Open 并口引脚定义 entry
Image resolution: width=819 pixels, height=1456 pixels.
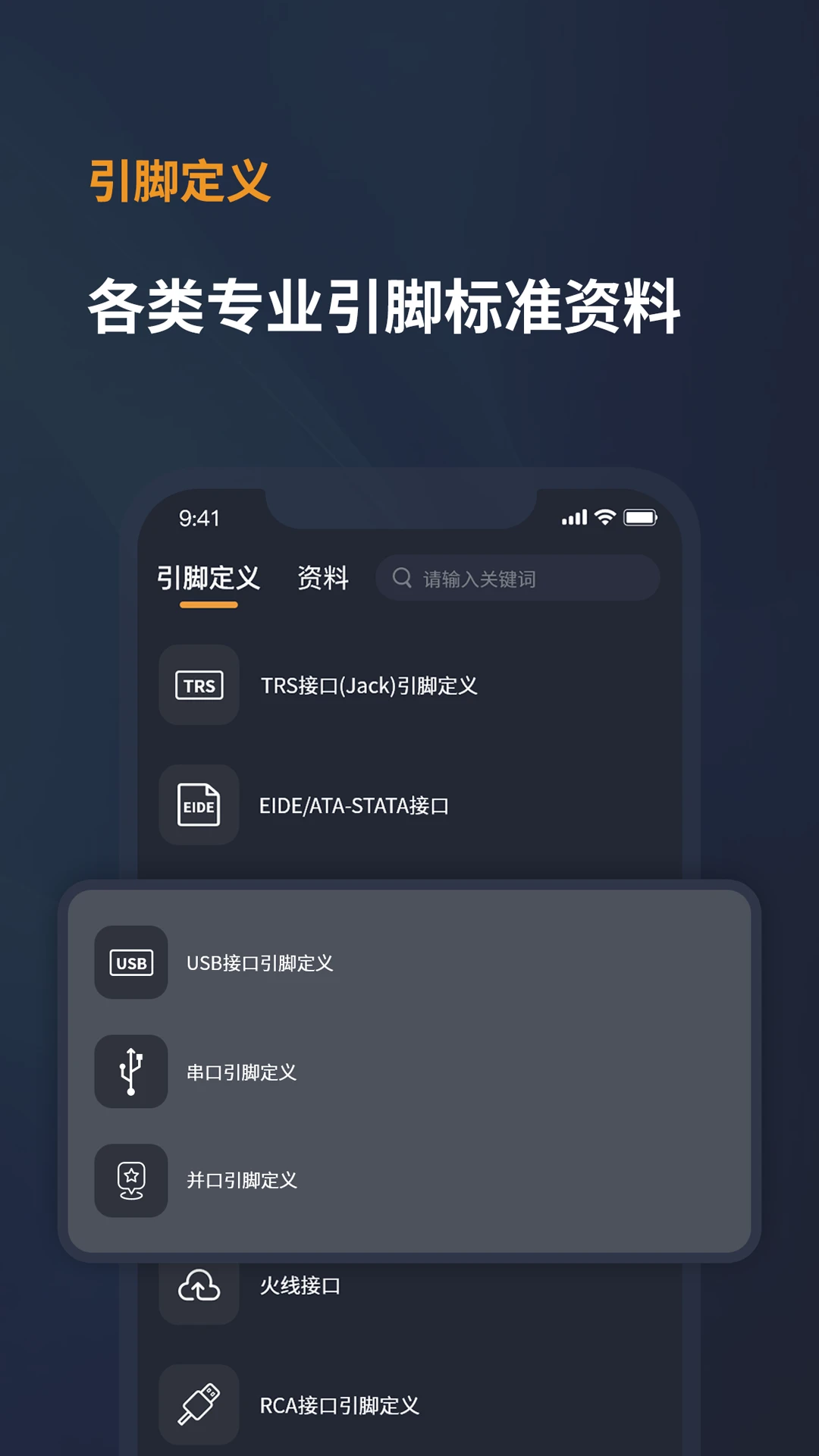[243, 1181]
